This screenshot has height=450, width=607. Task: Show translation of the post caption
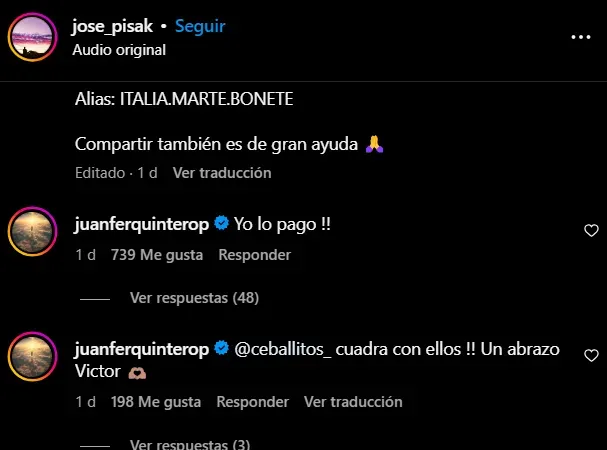[x=222, y=173]
